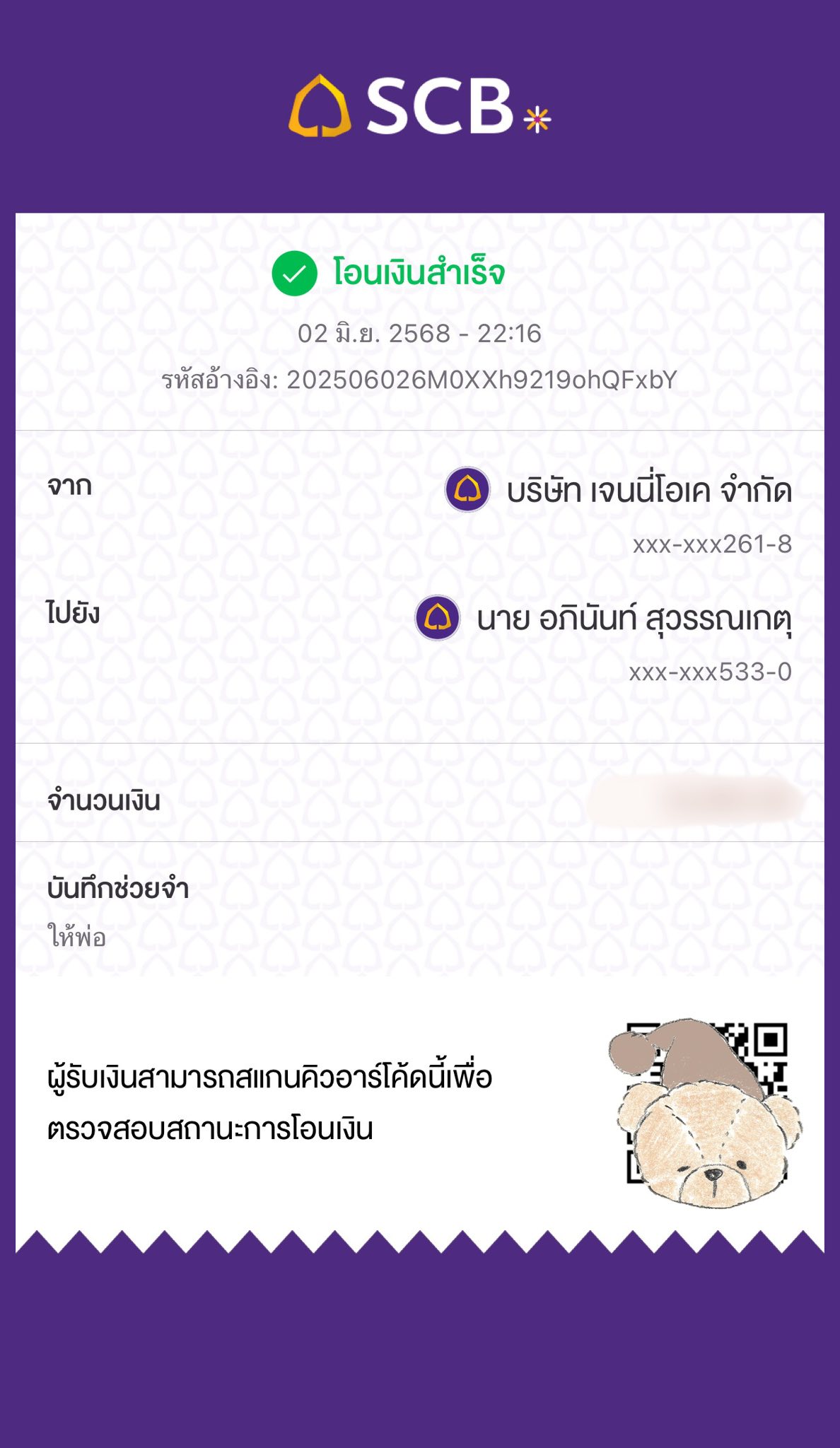Select the sender's SCB bank icon

point(466,488)
